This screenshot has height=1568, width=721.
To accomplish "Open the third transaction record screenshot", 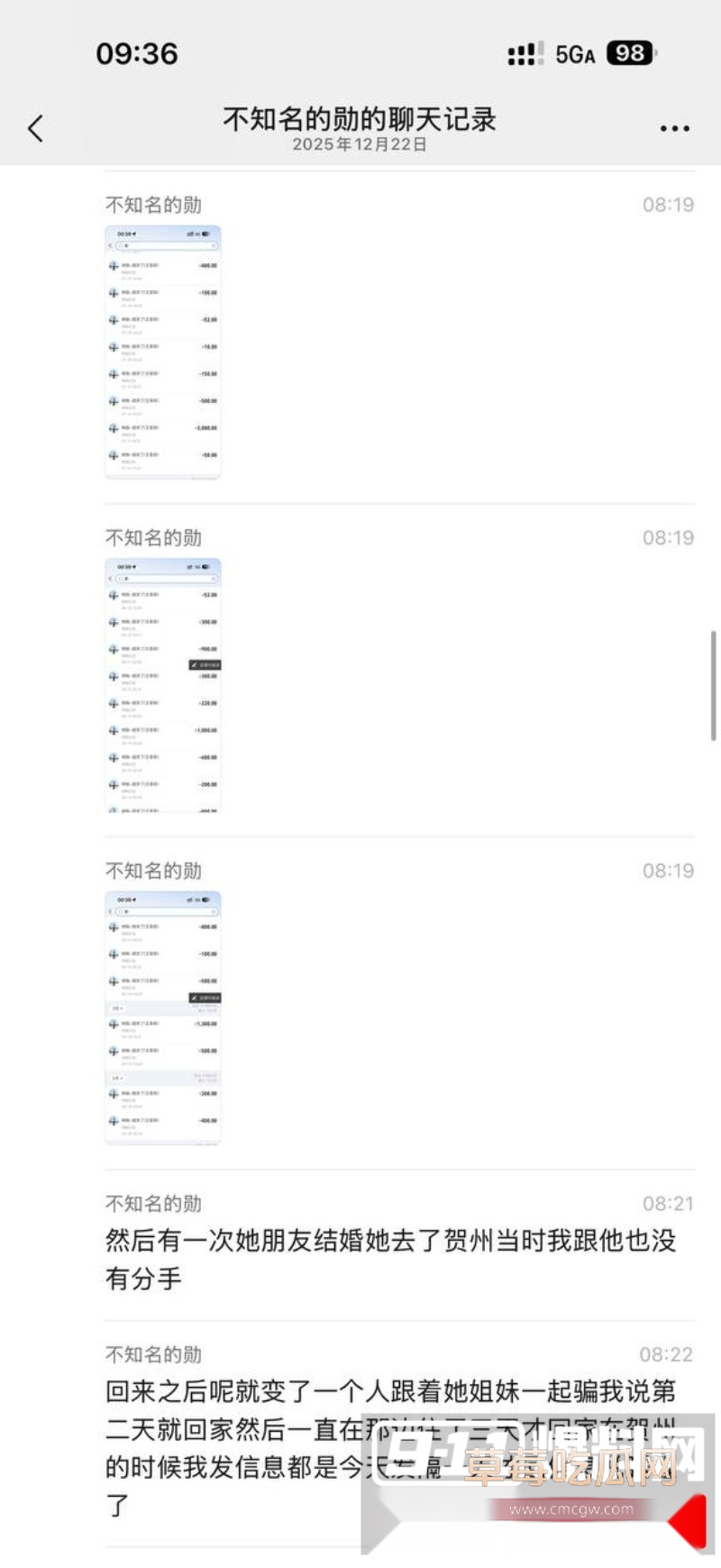I will [x=163, y=1015].
